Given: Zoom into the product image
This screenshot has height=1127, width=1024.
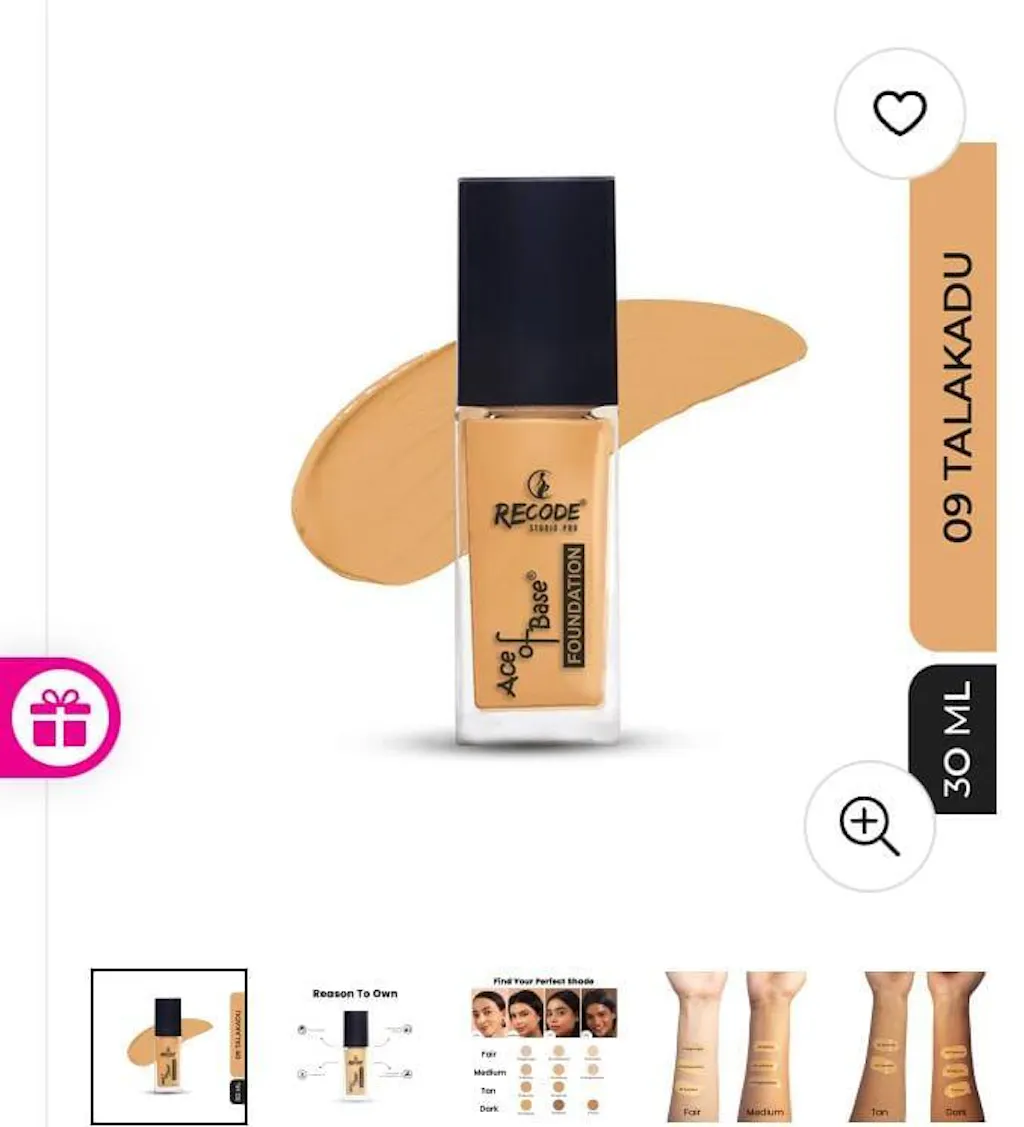Looking at the screenshot, I should [x=869, y=826].
